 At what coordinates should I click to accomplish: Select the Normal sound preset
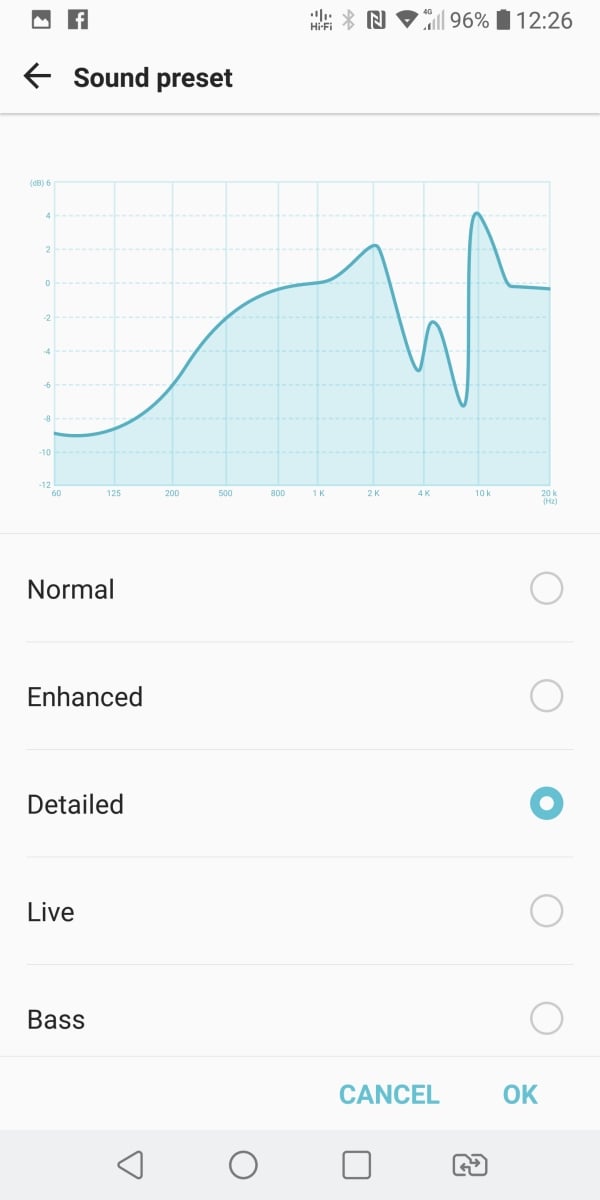(x=300, y=589)
